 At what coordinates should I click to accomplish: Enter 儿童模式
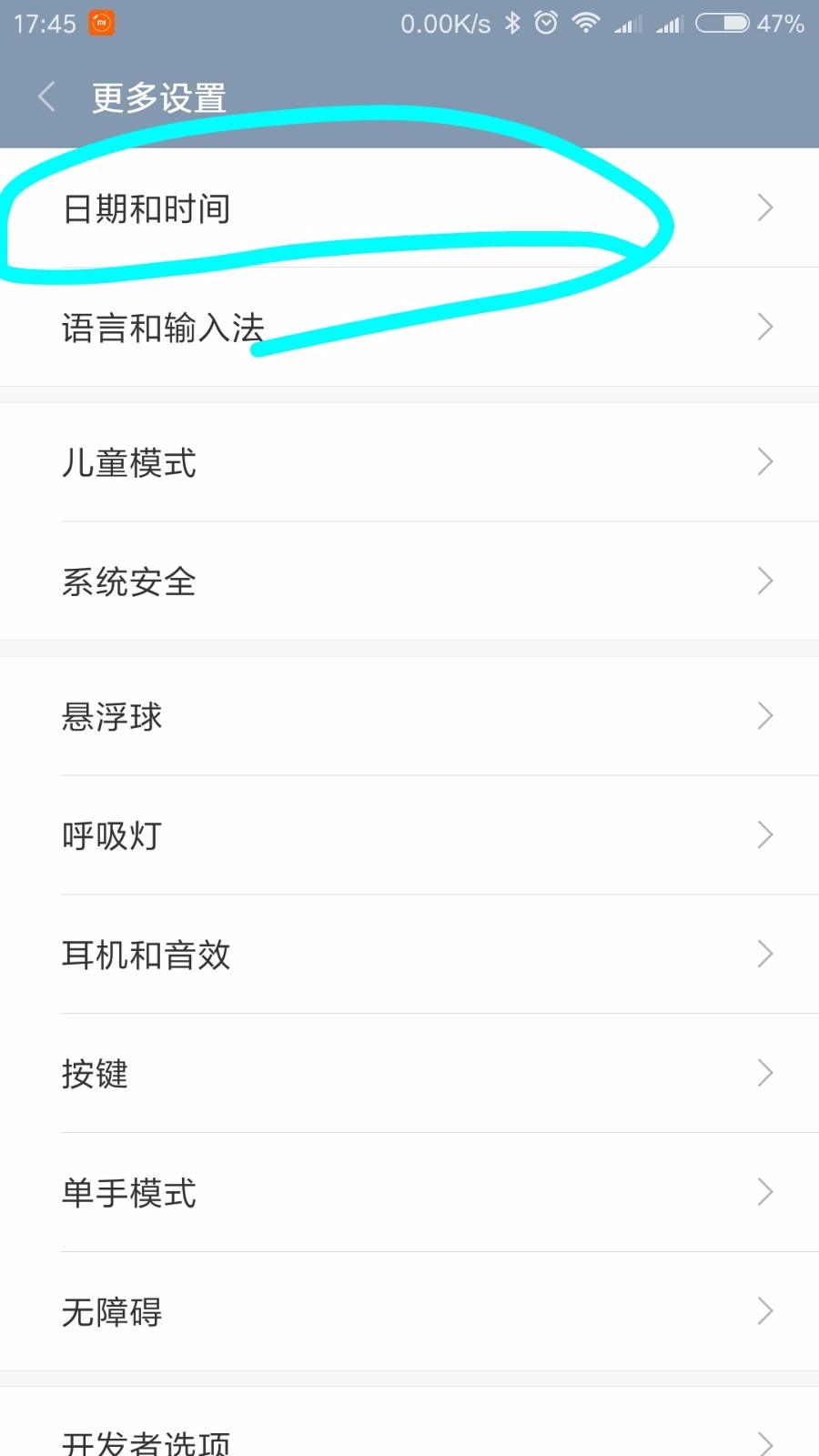point(409,462)
